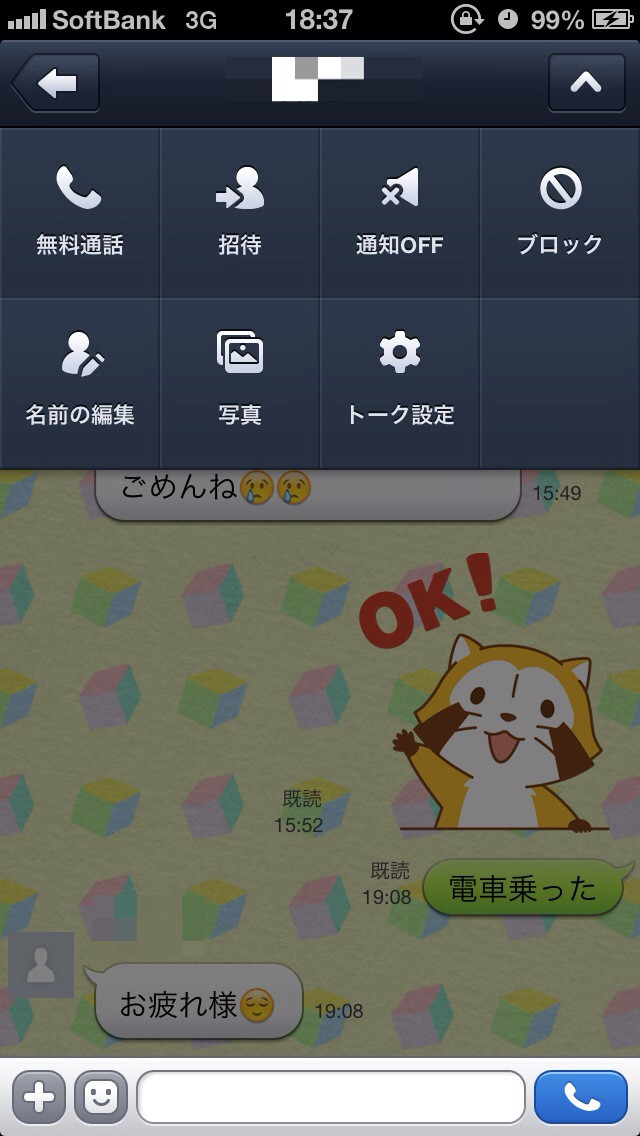
Task: Block this contact (ブロック)
Action: pos(560,212)
